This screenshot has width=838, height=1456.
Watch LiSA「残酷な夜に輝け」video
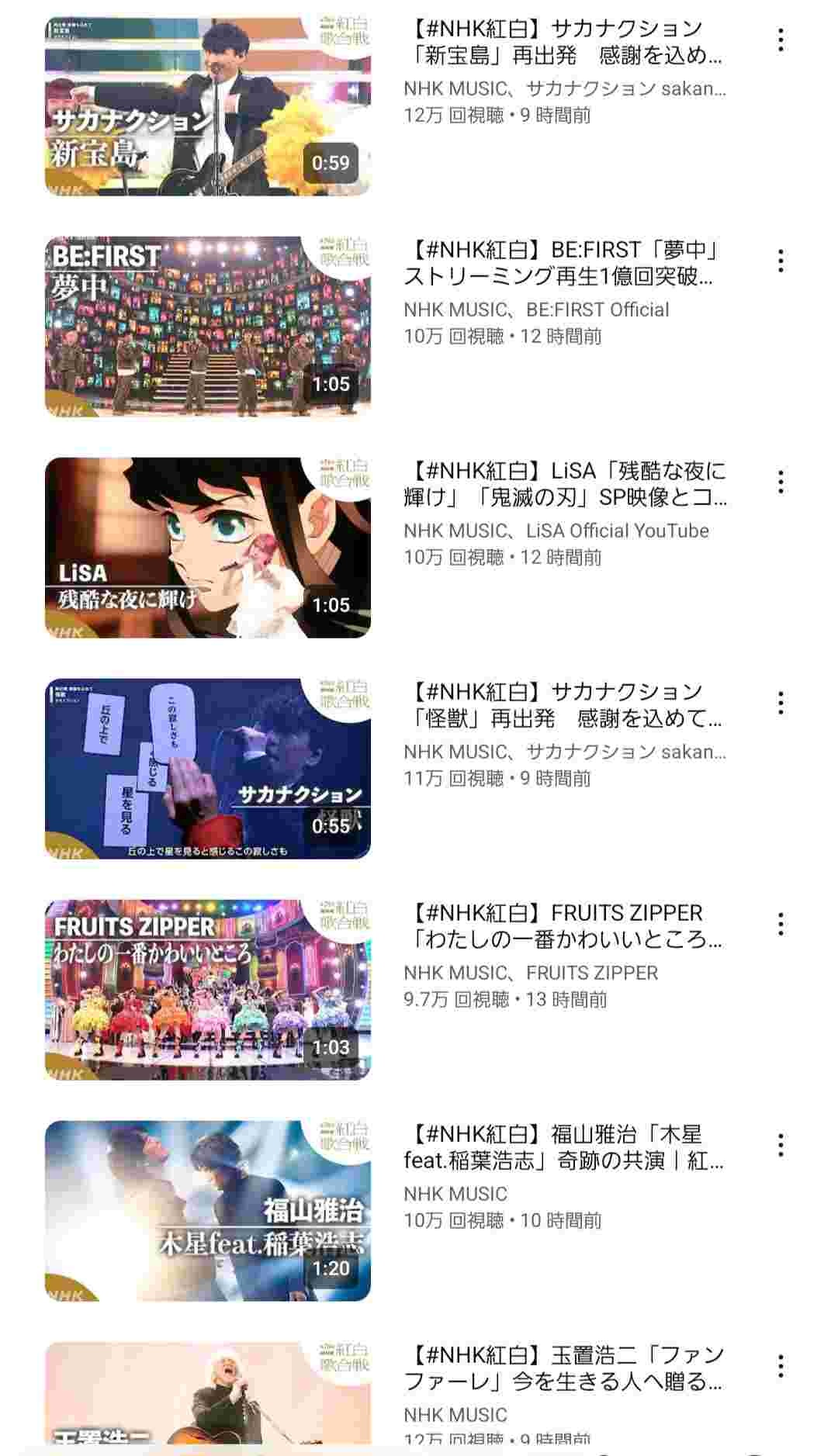[x=207, y=548]
